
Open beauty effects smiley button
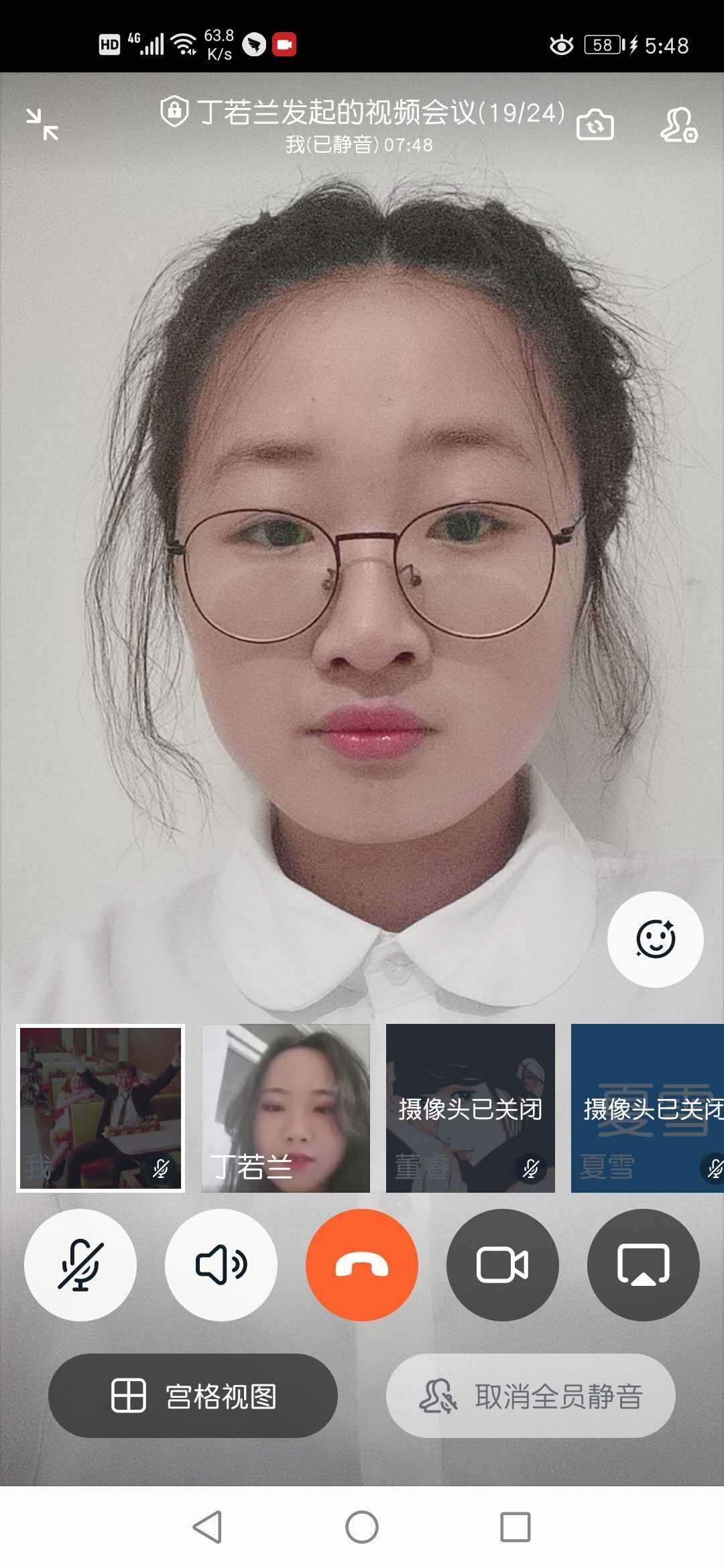coord(655,939)
